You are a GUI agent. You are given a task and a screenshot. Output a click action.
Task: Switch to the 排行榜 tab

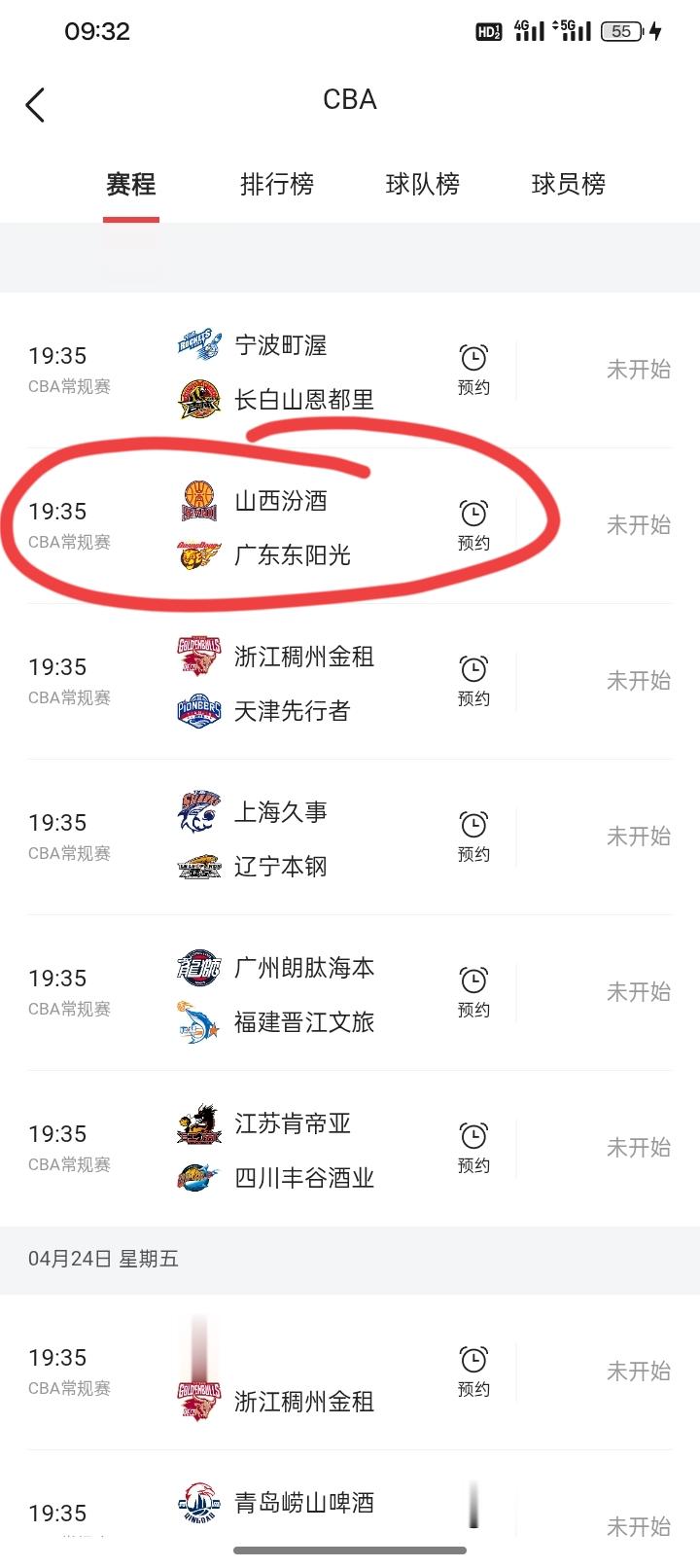tap(277, 184)
